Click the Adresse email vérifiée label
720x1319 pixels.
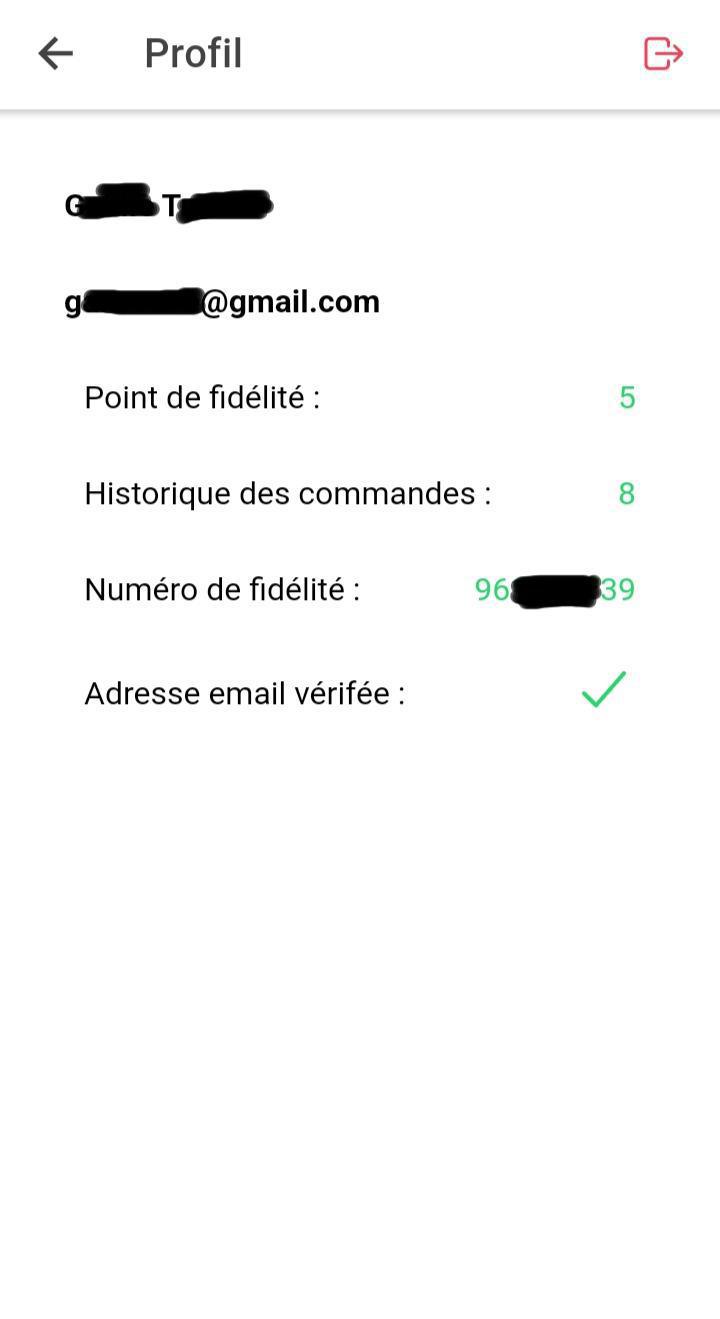coord(244,692)
